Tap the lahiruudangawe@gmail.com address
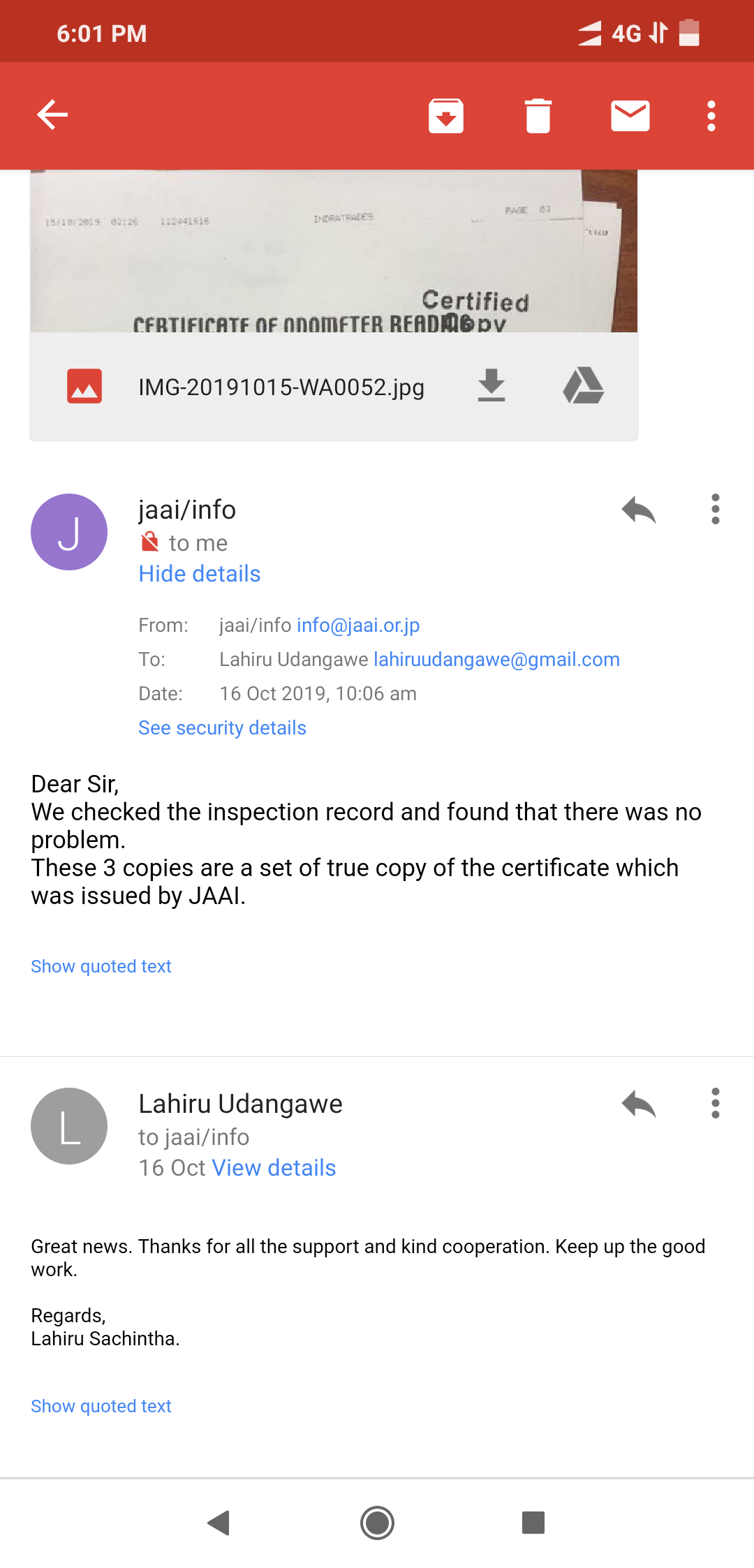This screenshot has height=1568, width=754. [496, 659]
